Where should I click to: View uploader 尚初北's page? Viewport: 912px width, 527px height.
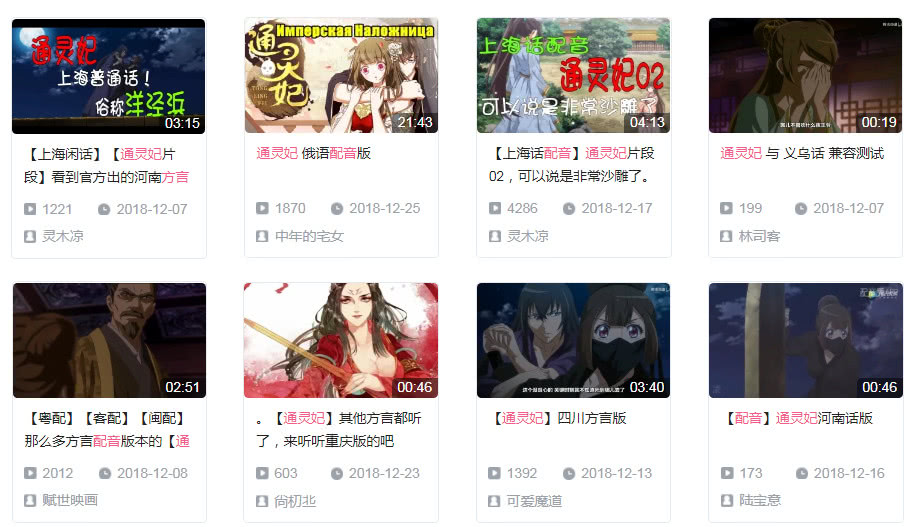[295, 500]
